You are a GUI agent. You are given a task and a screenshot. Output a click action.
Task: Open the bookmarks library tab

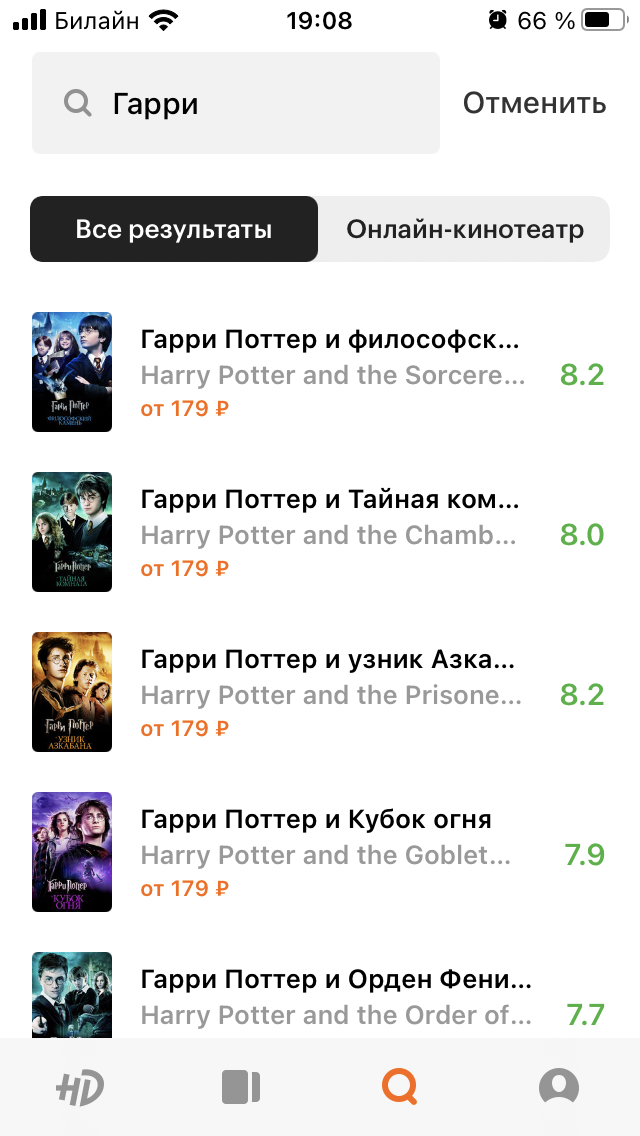pyautogui.click(x=240, y=1087)
